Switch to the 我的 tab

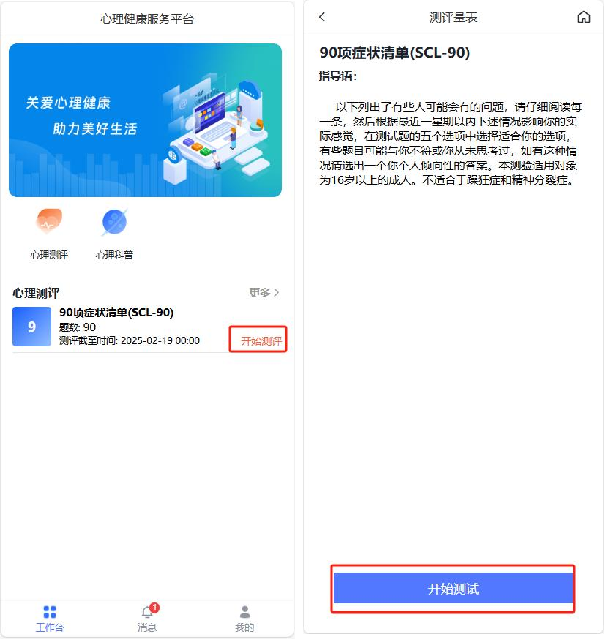click(244, 617)
